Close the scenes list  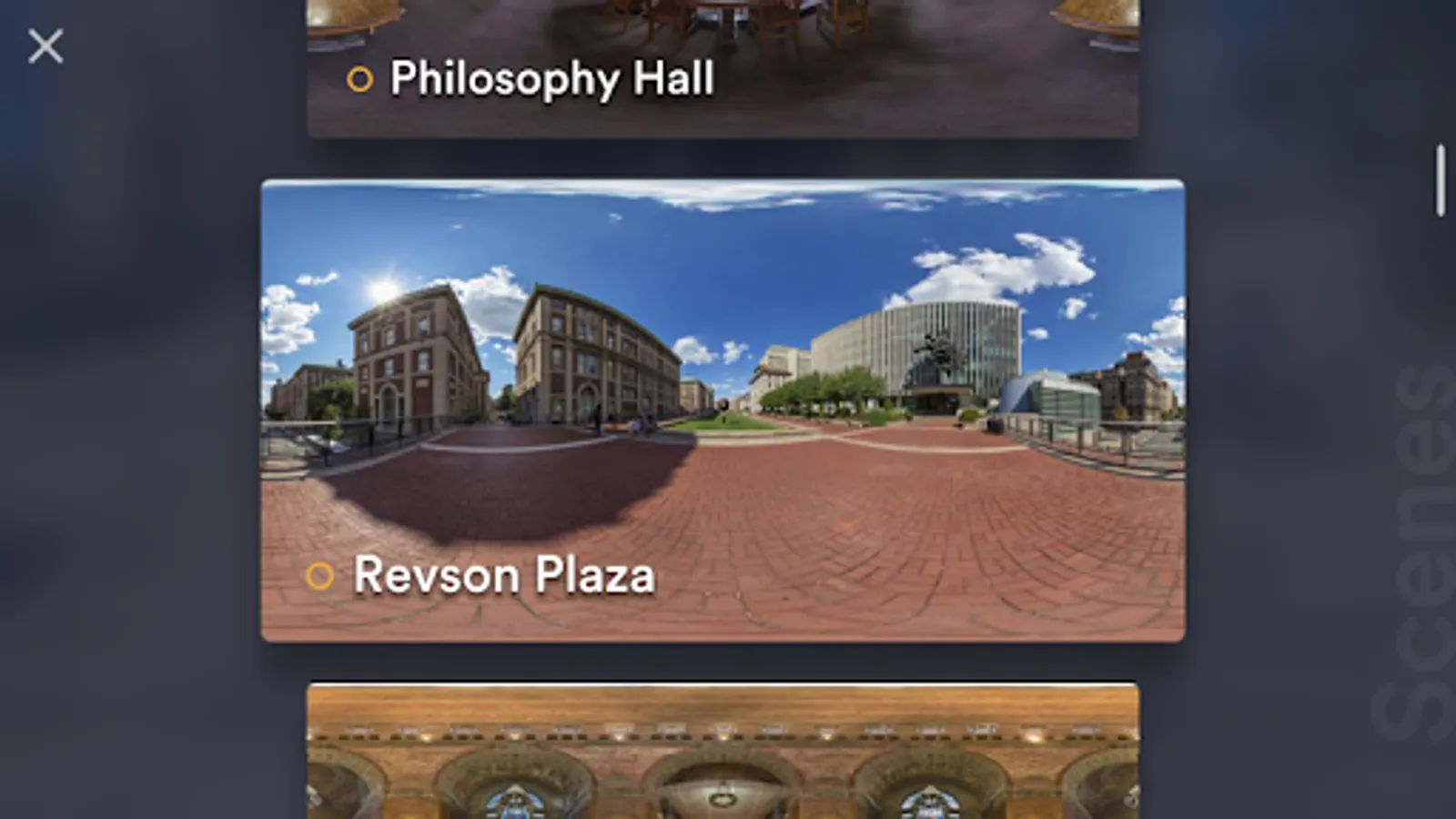pyautogui.click(x=45, y=46)
